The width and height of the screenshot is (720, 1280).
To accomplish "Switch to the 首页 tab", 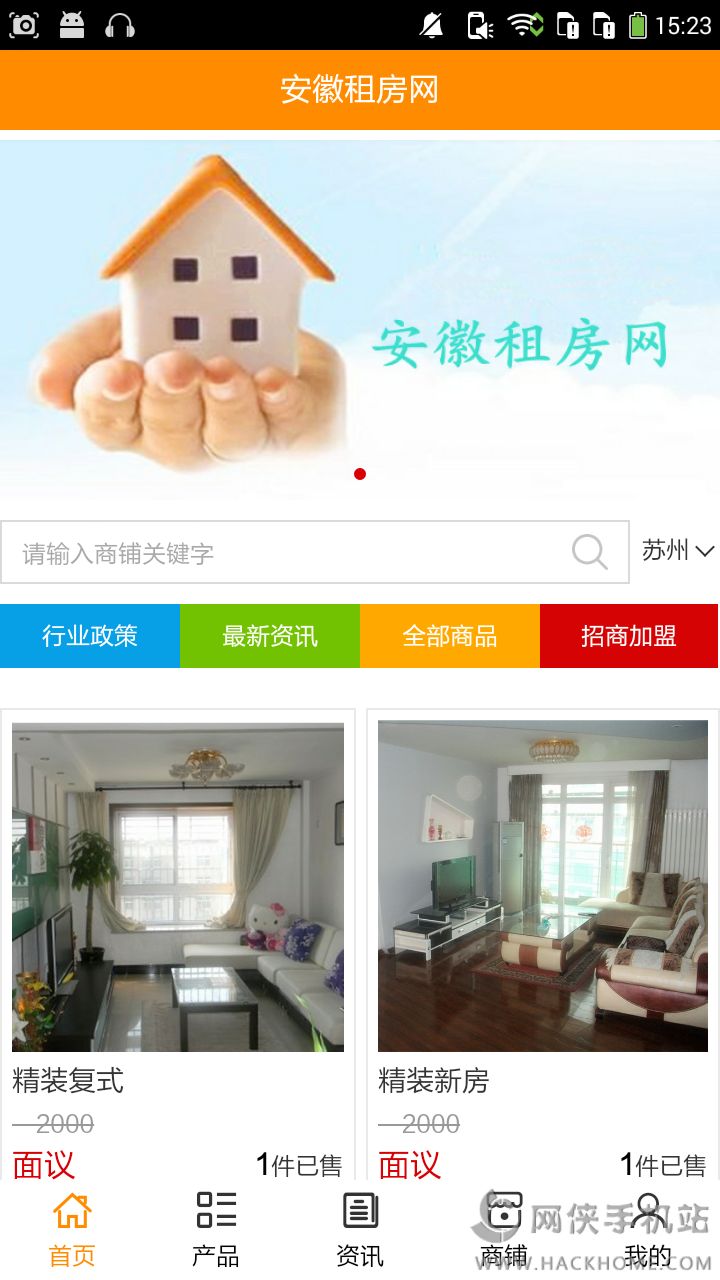I will pos(72,1230).
